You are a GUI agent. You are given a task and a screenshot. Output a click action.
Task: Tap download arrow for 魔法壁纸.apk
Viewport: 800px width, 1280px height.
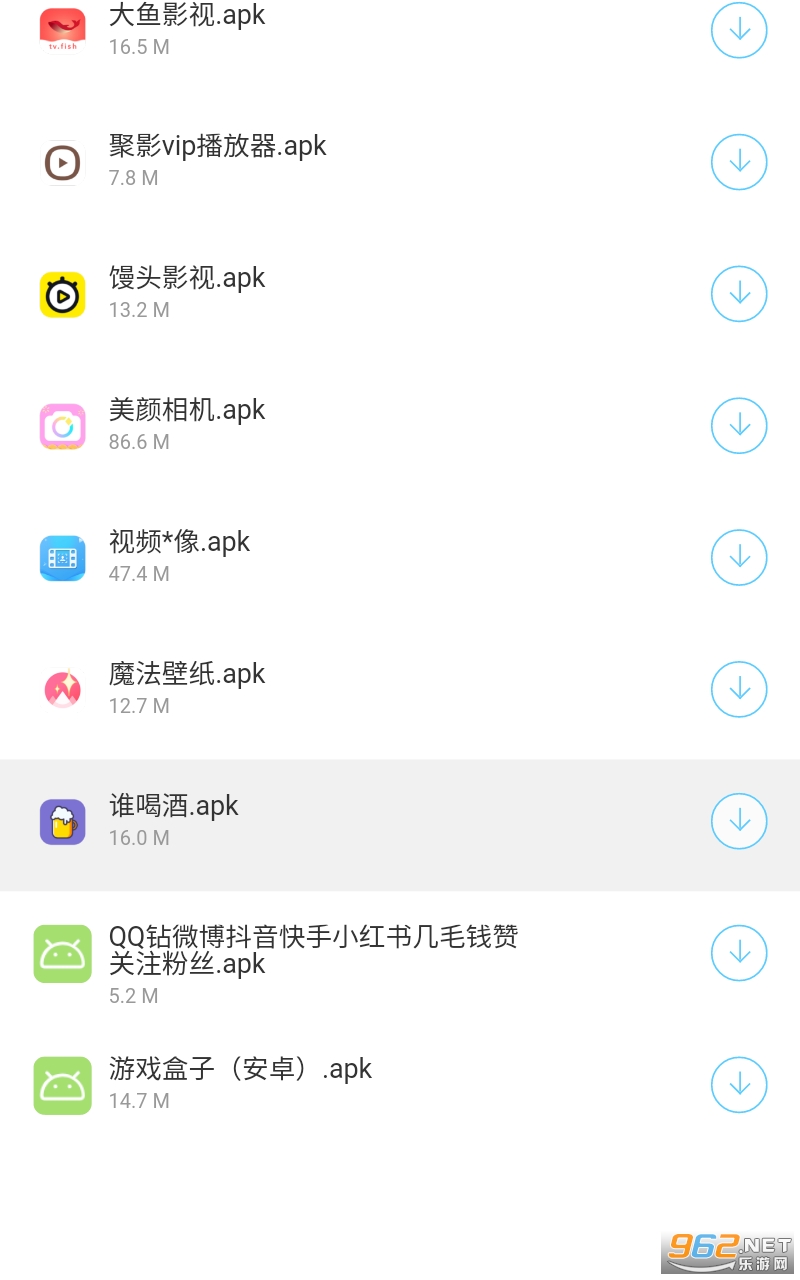739,690
